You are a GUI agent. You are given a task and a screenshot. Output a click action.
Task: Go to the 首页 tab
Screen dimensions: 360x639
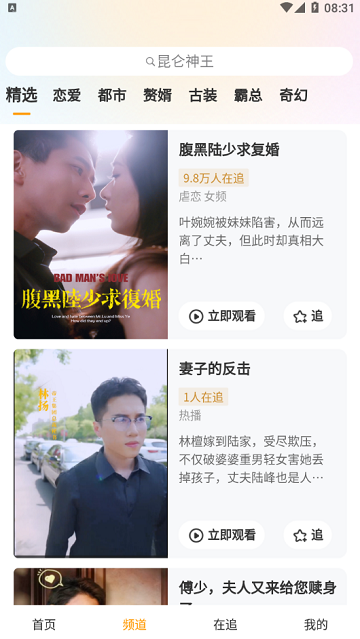44,624
